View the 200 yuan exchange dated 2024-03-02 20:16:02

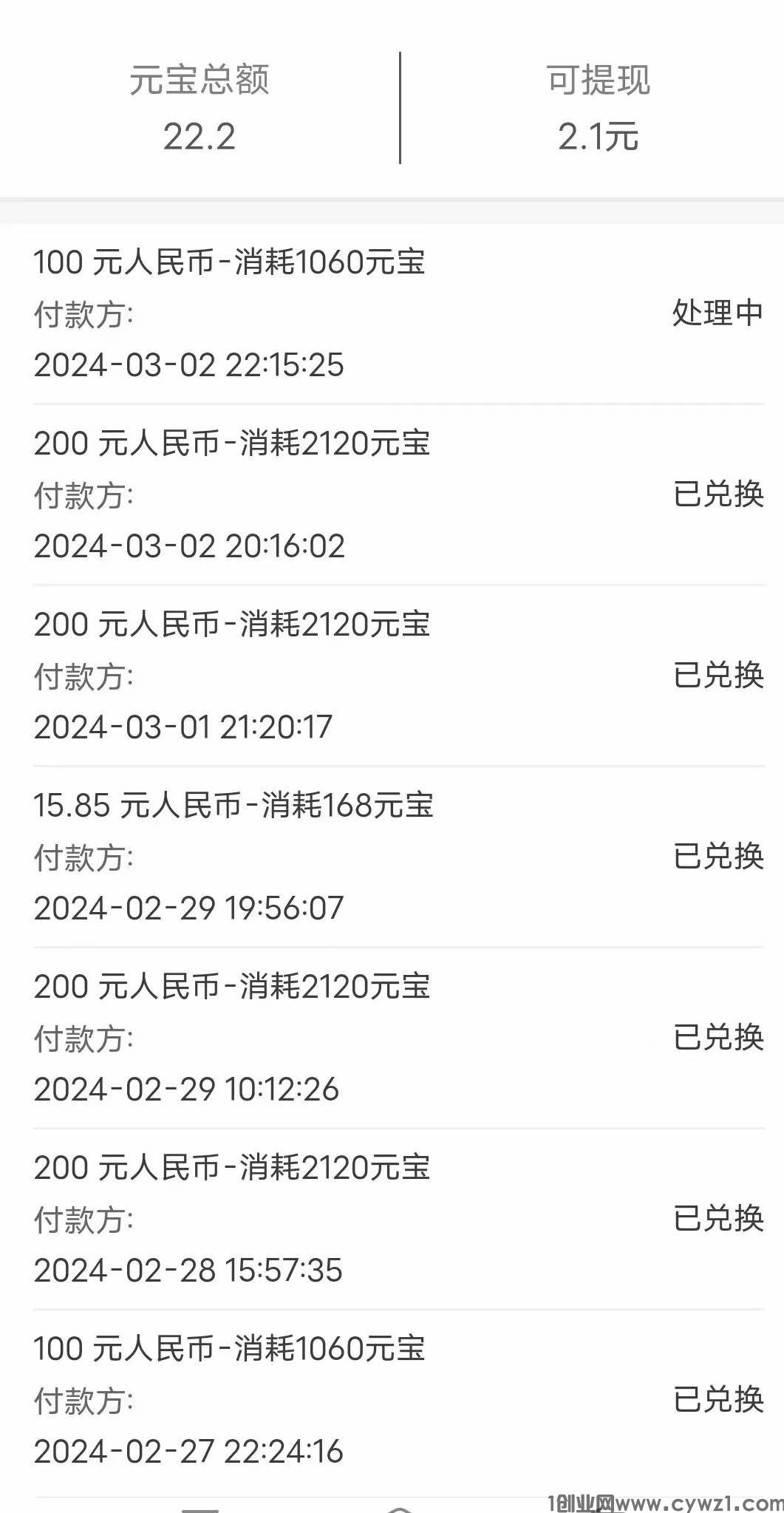392,494
